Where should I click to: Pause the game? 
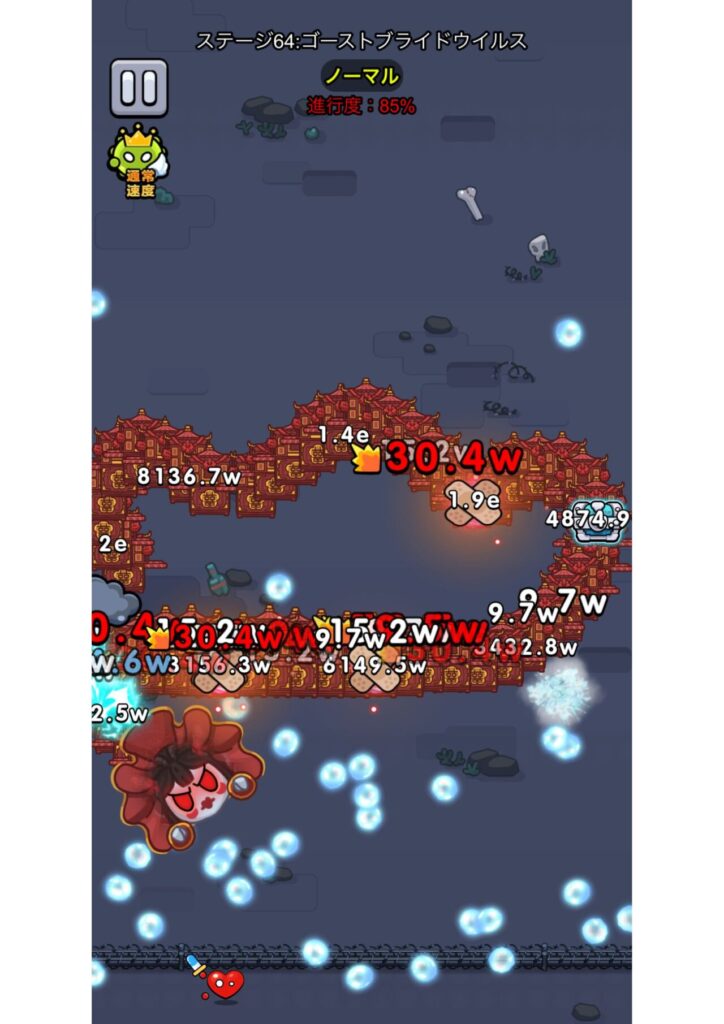(139, 88)
